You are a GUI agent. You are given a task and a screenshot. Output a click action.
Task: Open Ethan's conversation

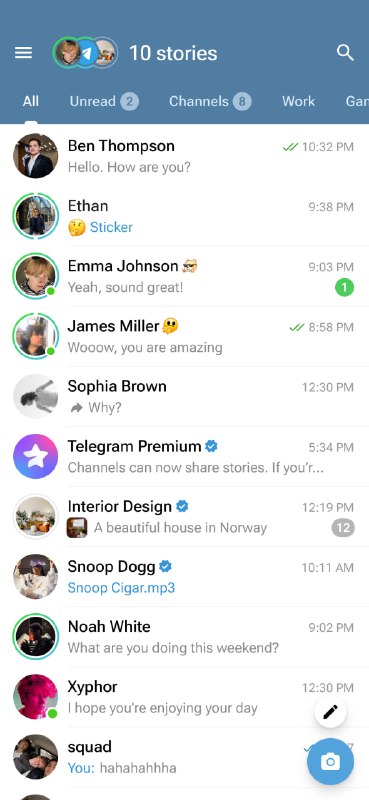tap(184, 216)
